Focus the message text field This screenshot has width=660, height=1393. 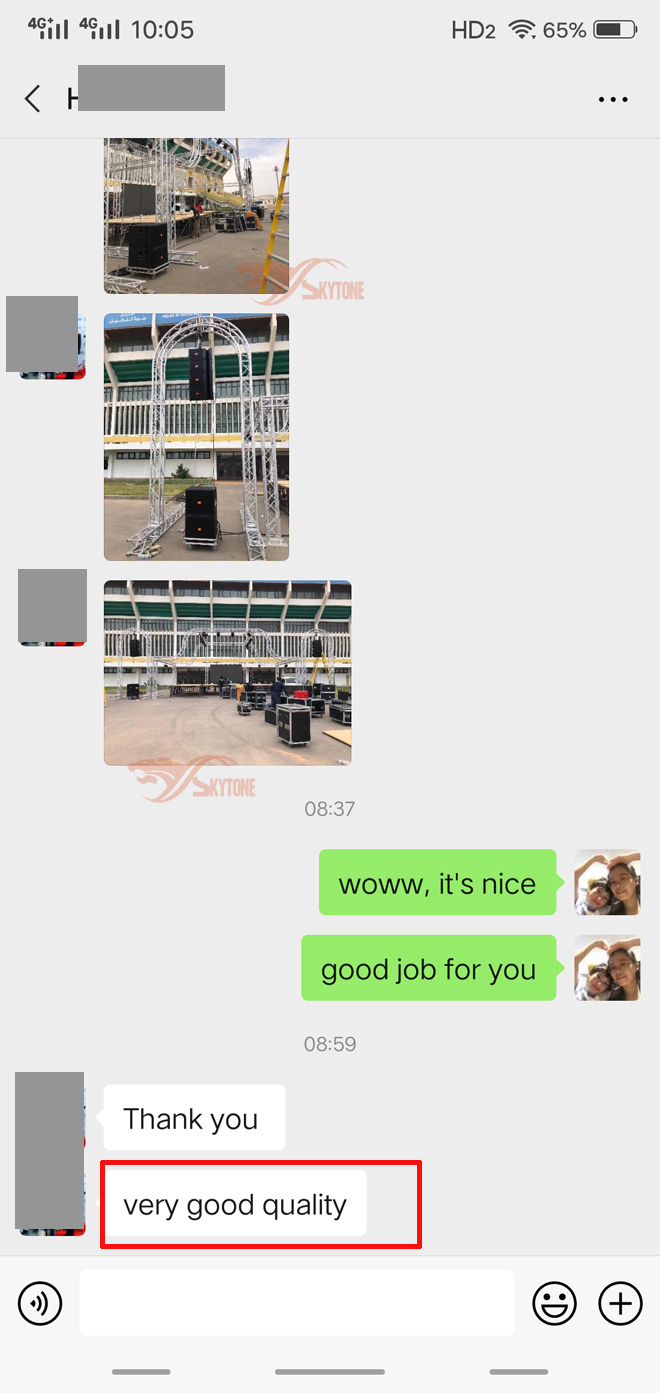tap(296, 1303)
